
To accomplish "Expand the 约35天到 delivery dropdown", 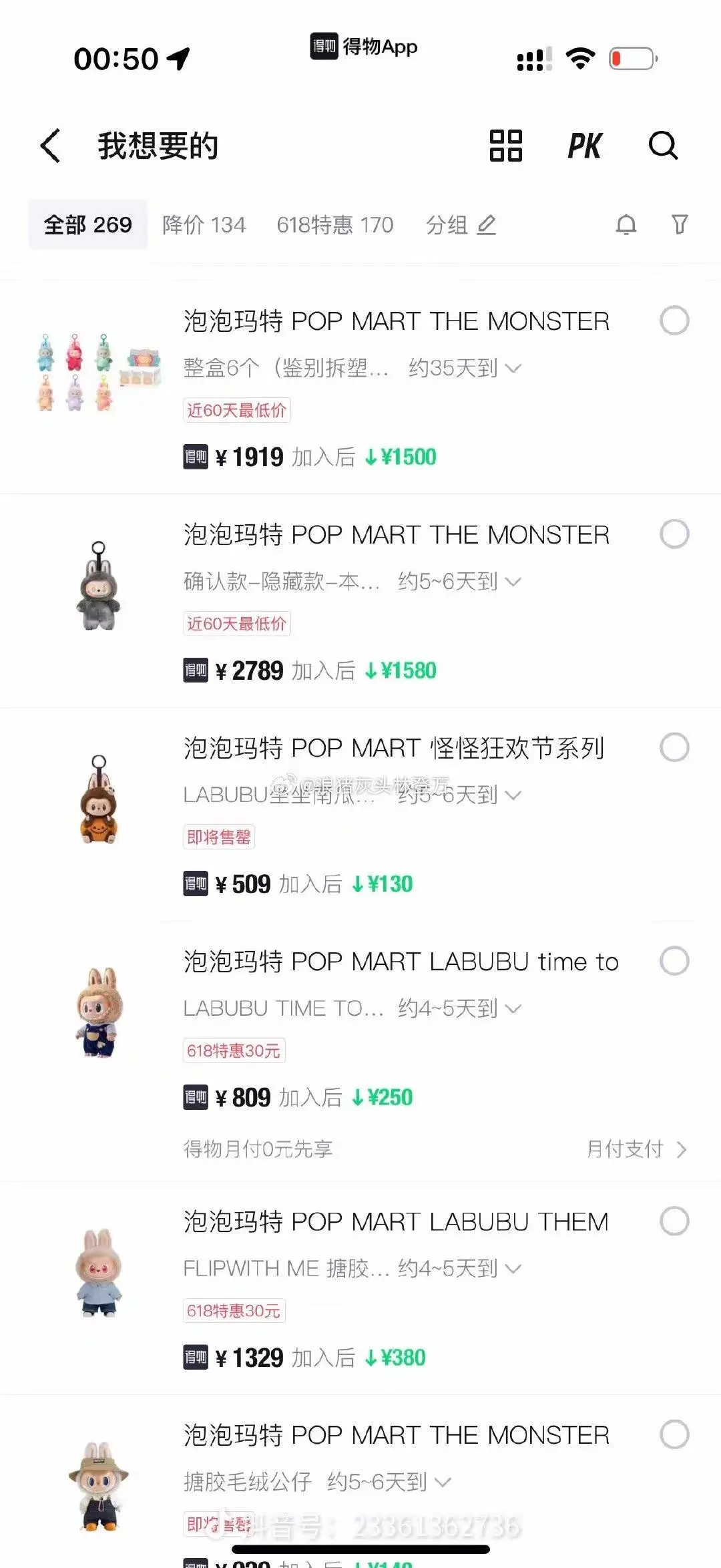I will pyautogui.click(x=513, y=368).
